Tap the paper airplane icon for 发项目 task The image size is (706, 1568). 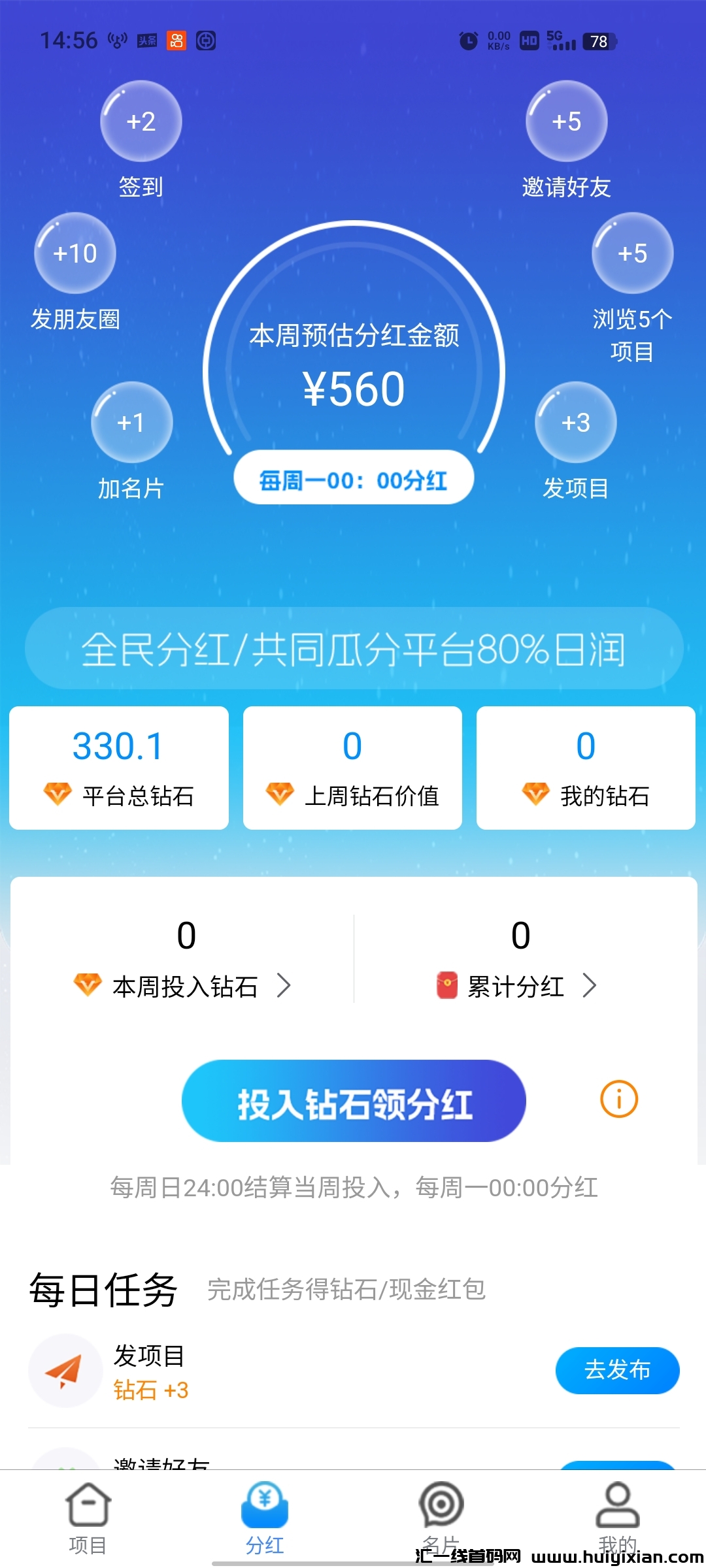(65, 1371)
